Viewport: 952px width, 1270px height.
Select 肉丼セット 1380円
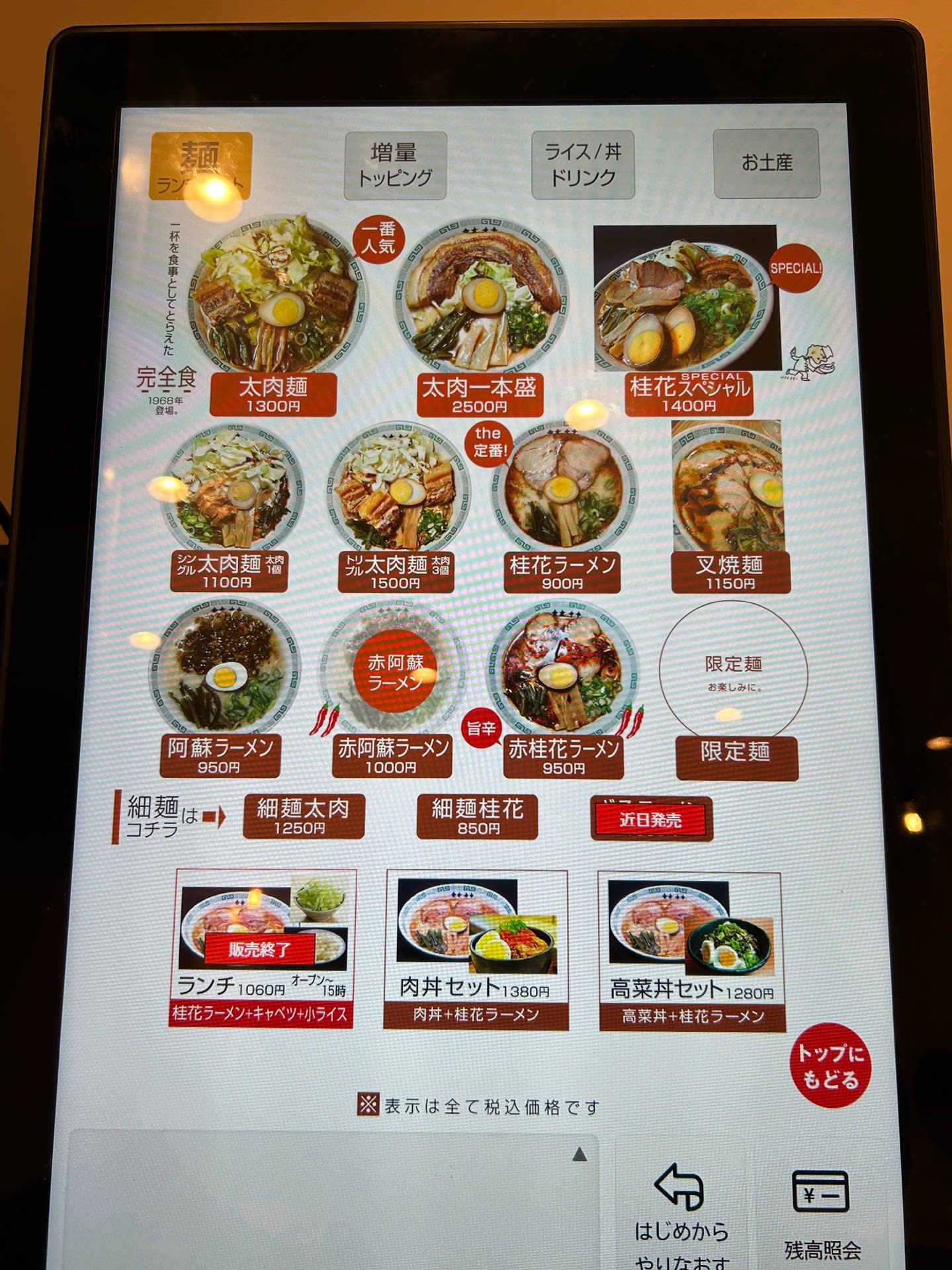click(x=476, y=949)
